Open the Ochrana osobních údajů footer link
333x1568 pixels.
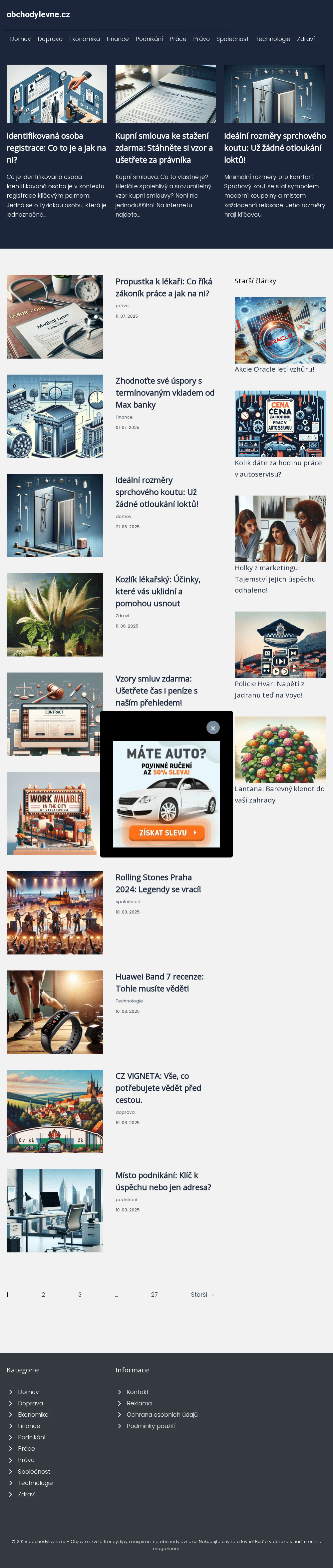click(162, 1415)
